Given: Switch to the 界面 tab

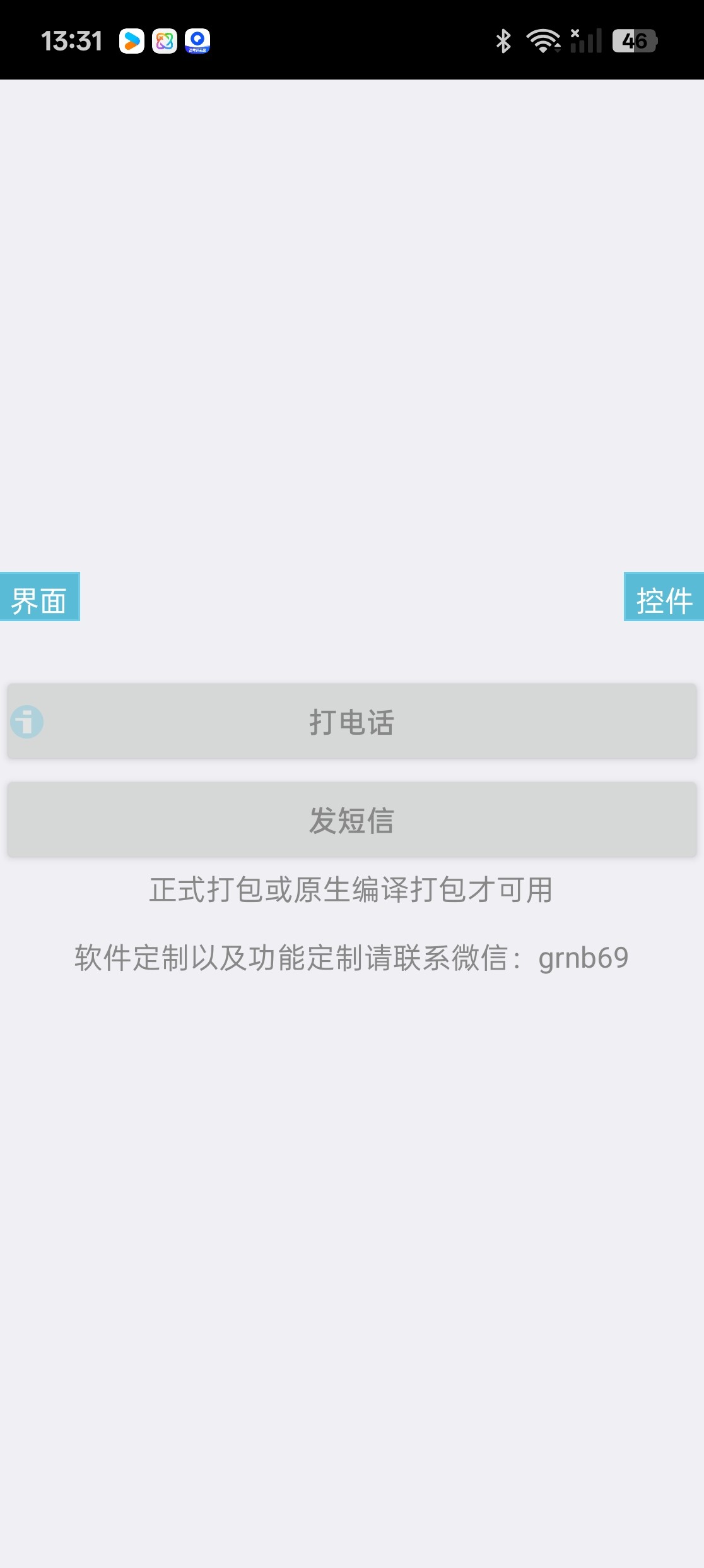Looking at the screenshot, I should [x=40, y=598].
